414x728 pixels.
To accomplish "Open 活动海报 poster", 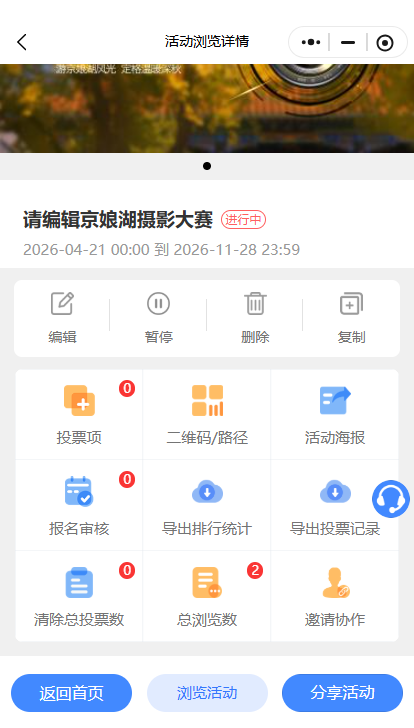I will pos(335,415).
